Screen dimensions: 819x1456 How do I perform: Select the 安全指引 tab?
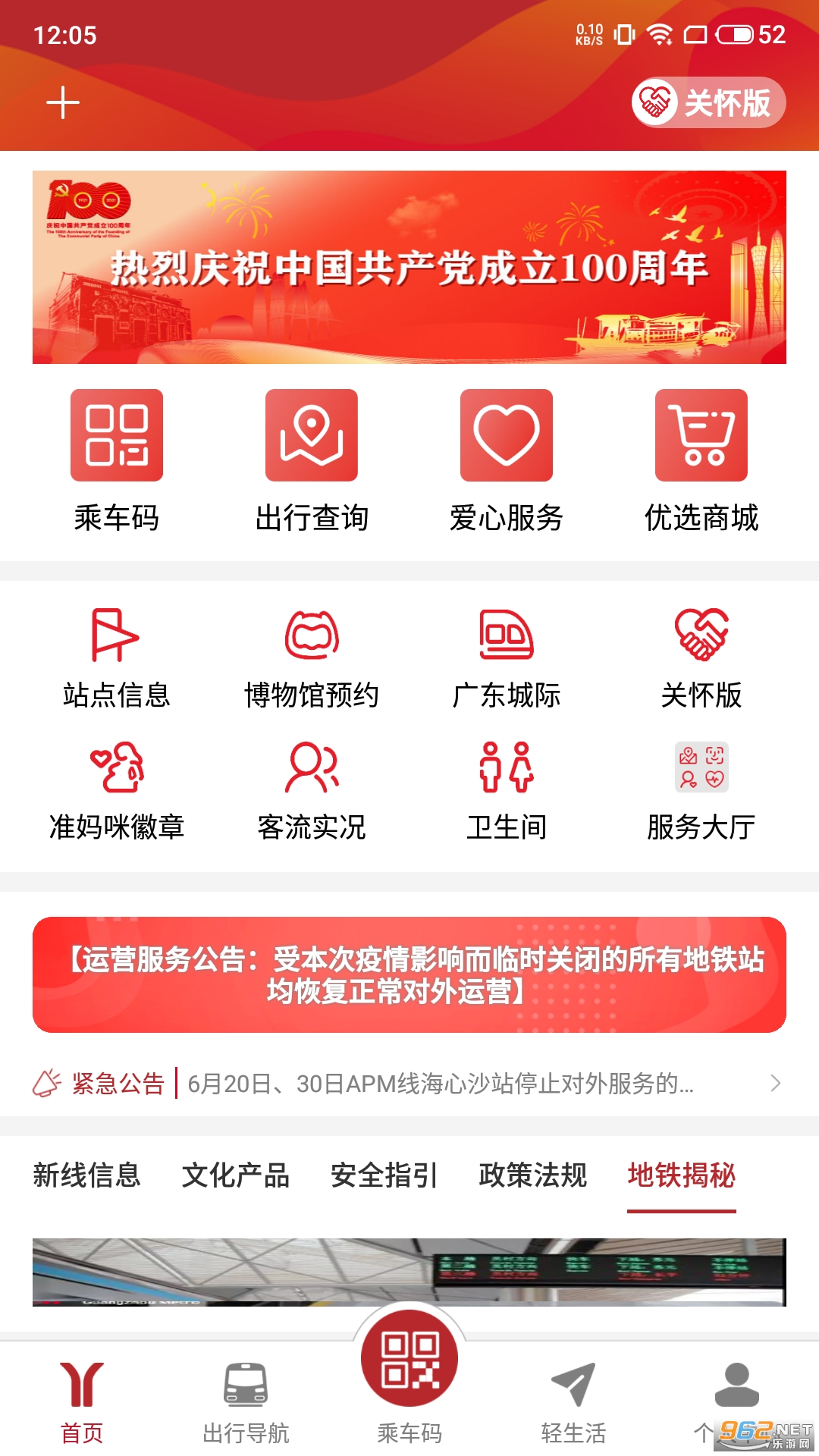(384, 1175)
